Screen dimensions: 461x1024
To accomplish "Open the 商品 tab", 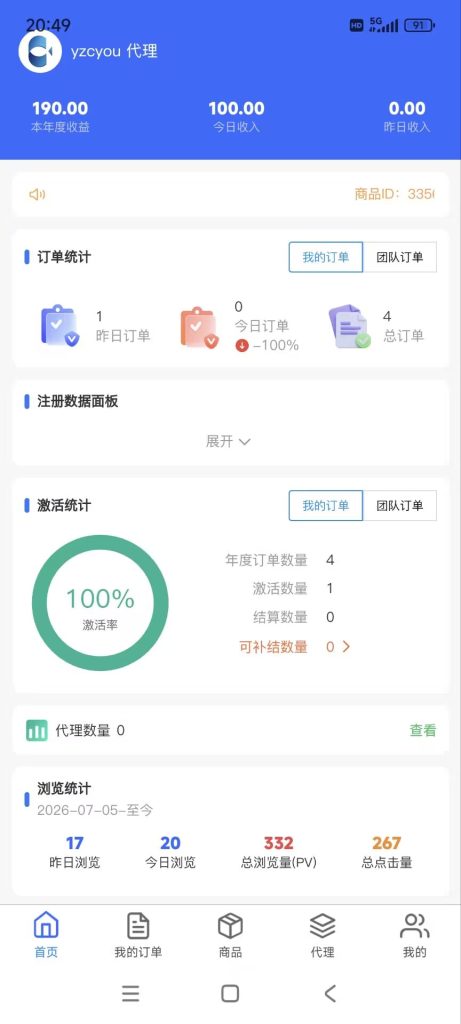I will [230, 935].
